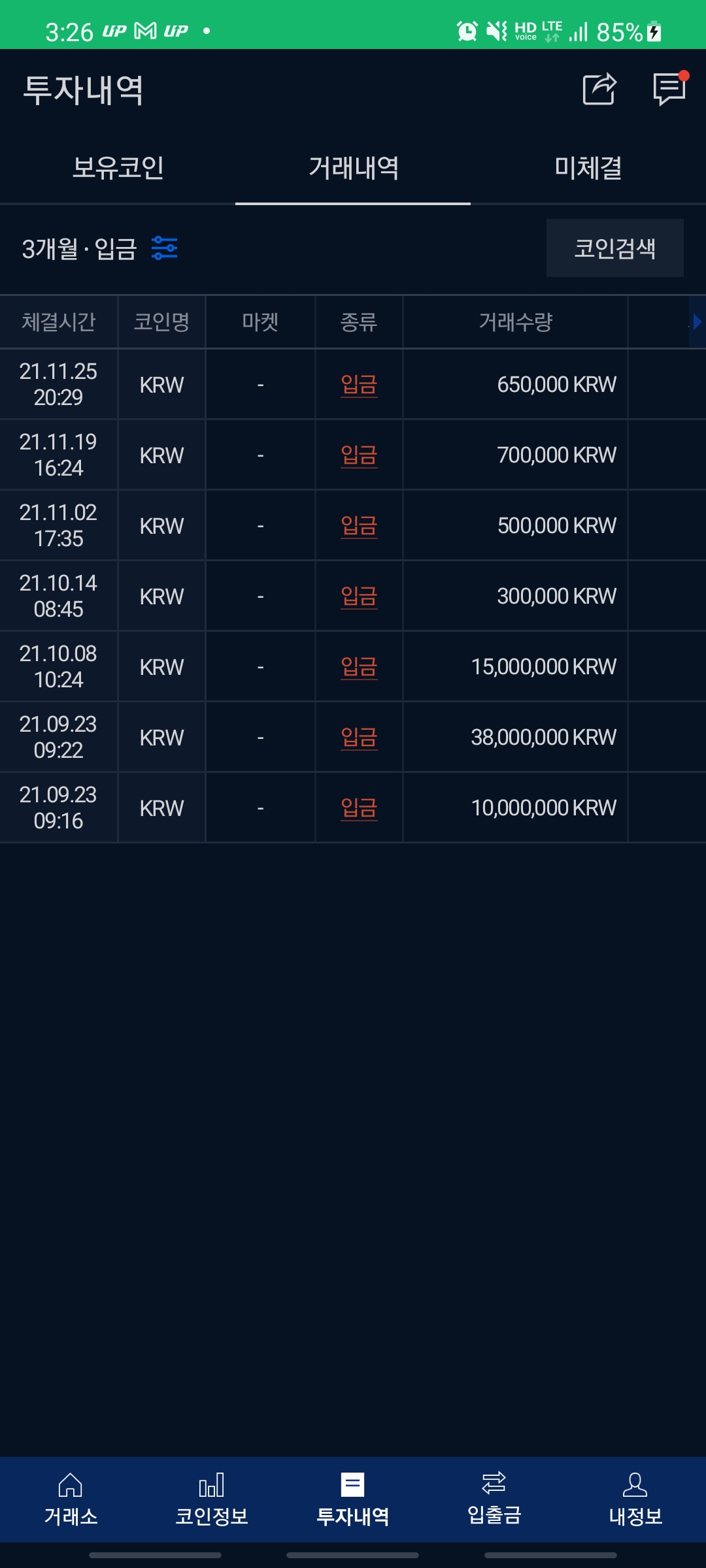Share the investment history
Image resolution: width=706 pixels, height=1568 pixels.
(599, 89)
